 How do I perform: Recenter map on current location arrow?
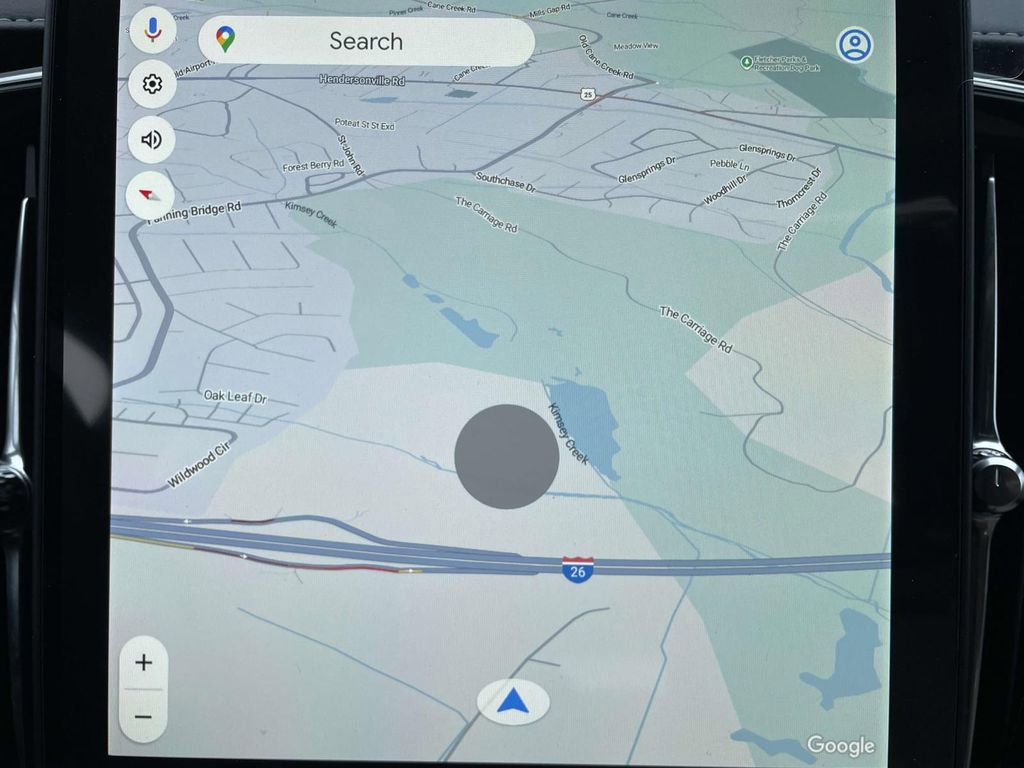point(513,701)
